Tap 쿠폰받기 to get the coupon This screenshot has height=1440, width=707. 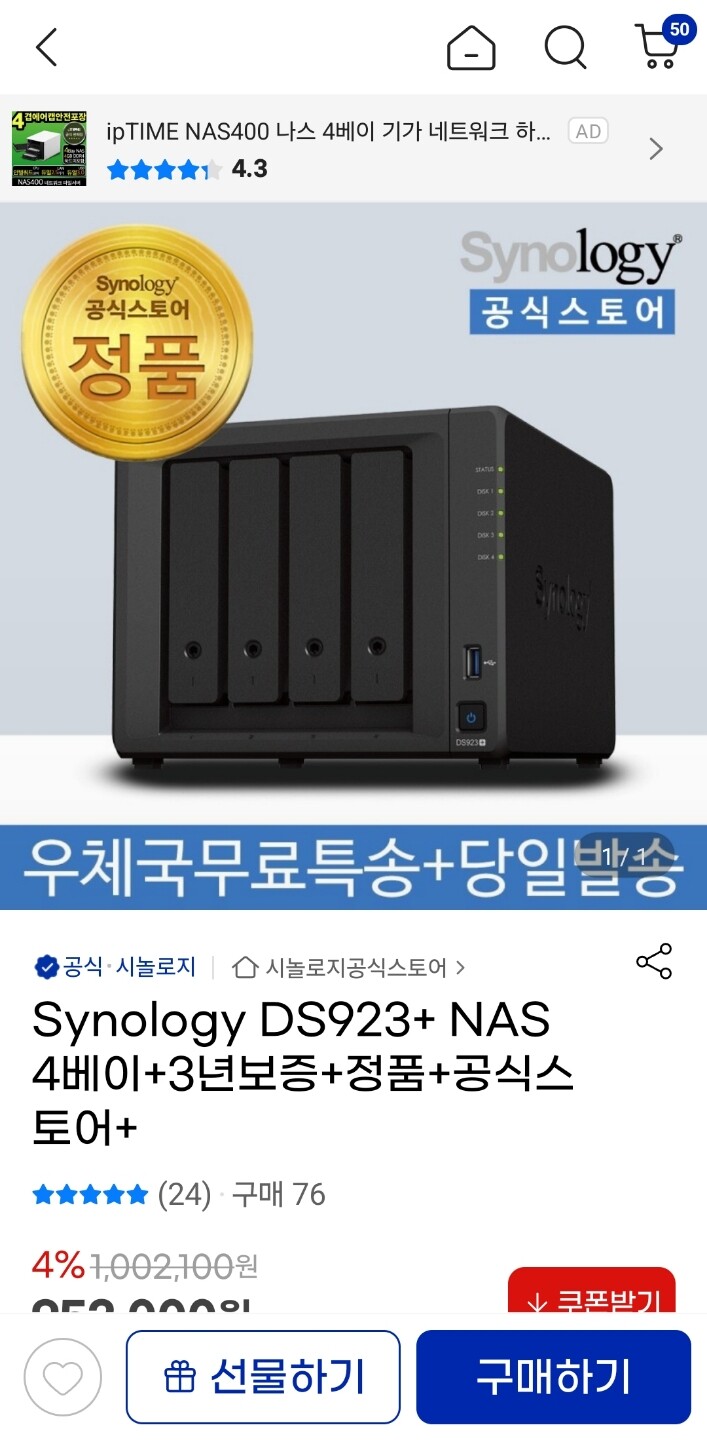(x=592, y=1292)
